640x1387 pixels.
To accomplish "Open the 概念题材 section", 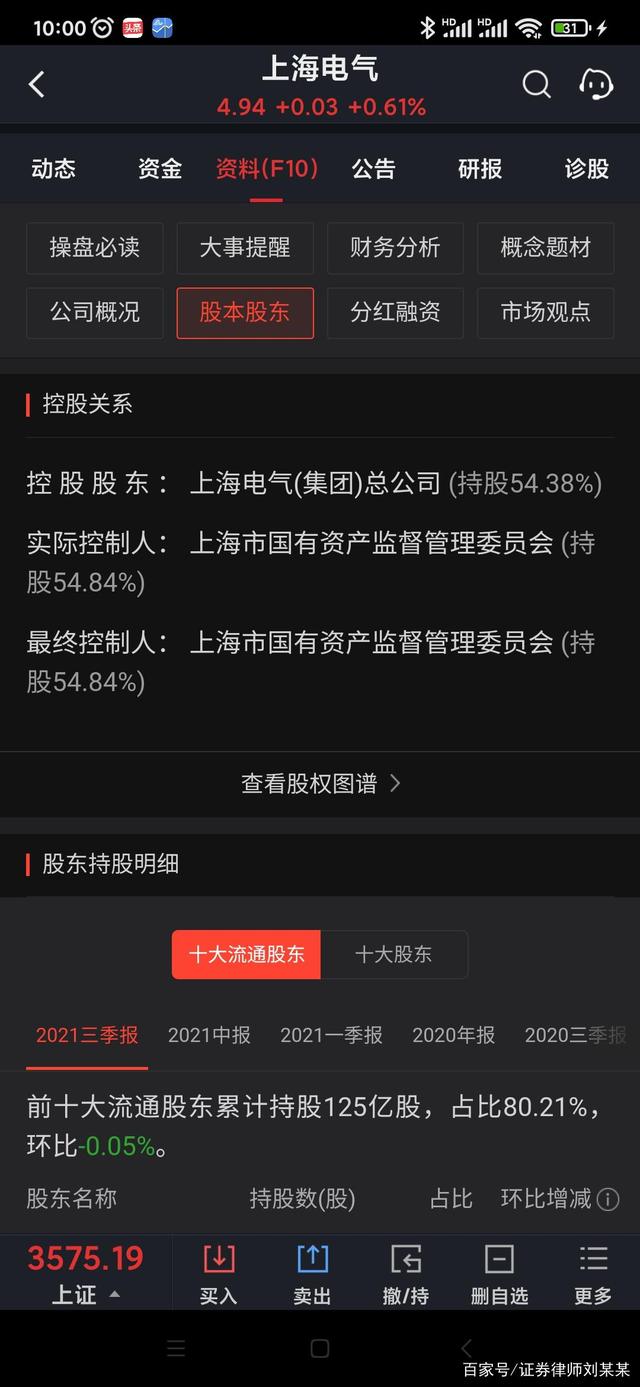I will pyautogui.click(x=545, y=248).
